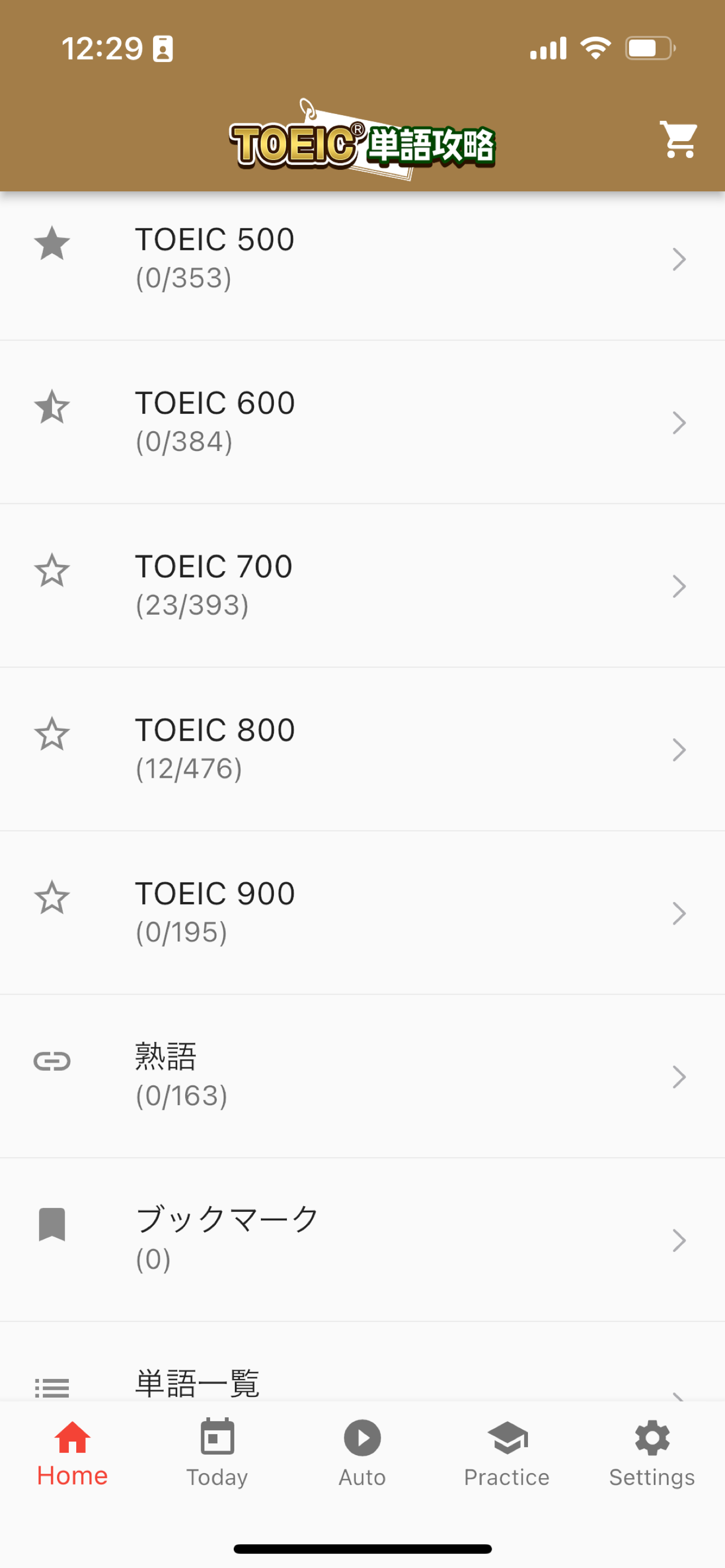
Task: Open the TOEIC 900 word list
Action: click(x=362, y=913)
